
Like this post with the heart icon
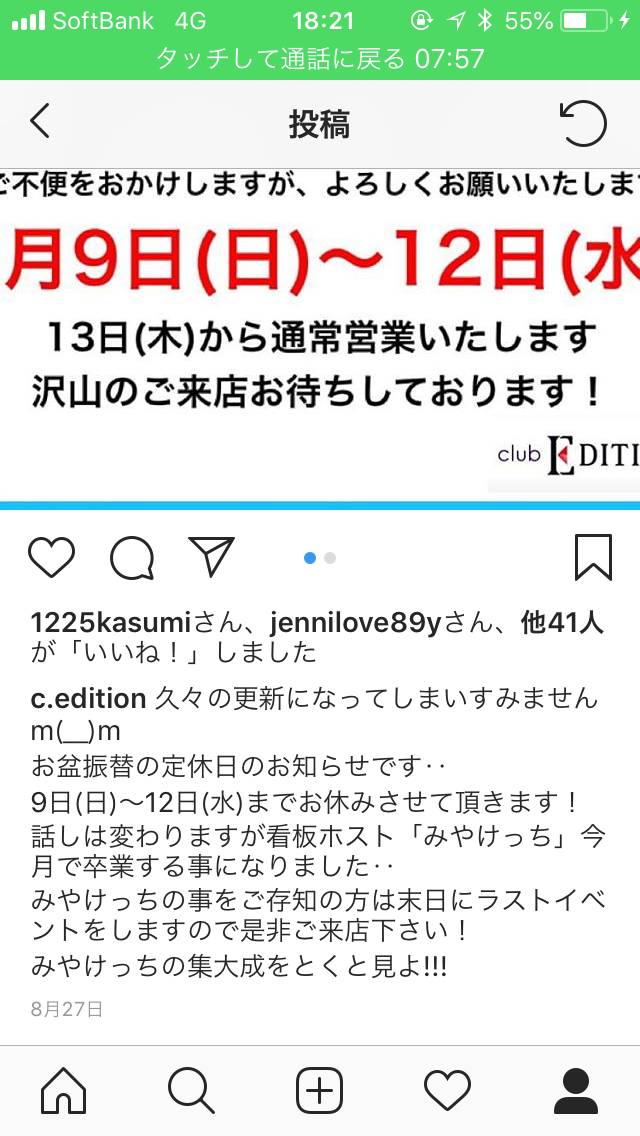[x=51, y=559]
